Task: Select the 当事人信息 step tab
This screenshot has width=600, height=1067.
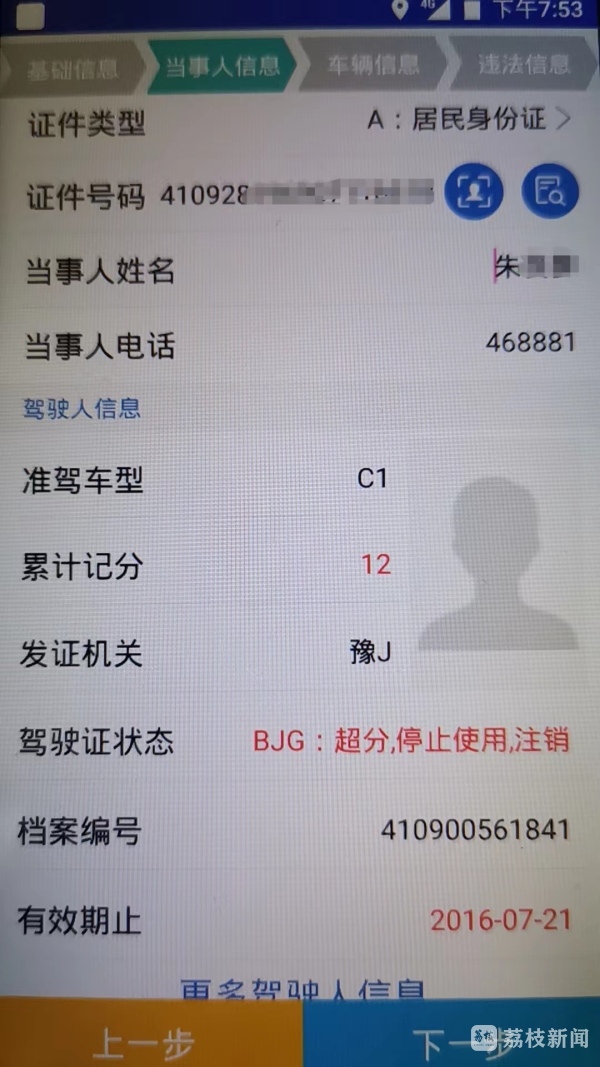Action: [x=220, y=67]
